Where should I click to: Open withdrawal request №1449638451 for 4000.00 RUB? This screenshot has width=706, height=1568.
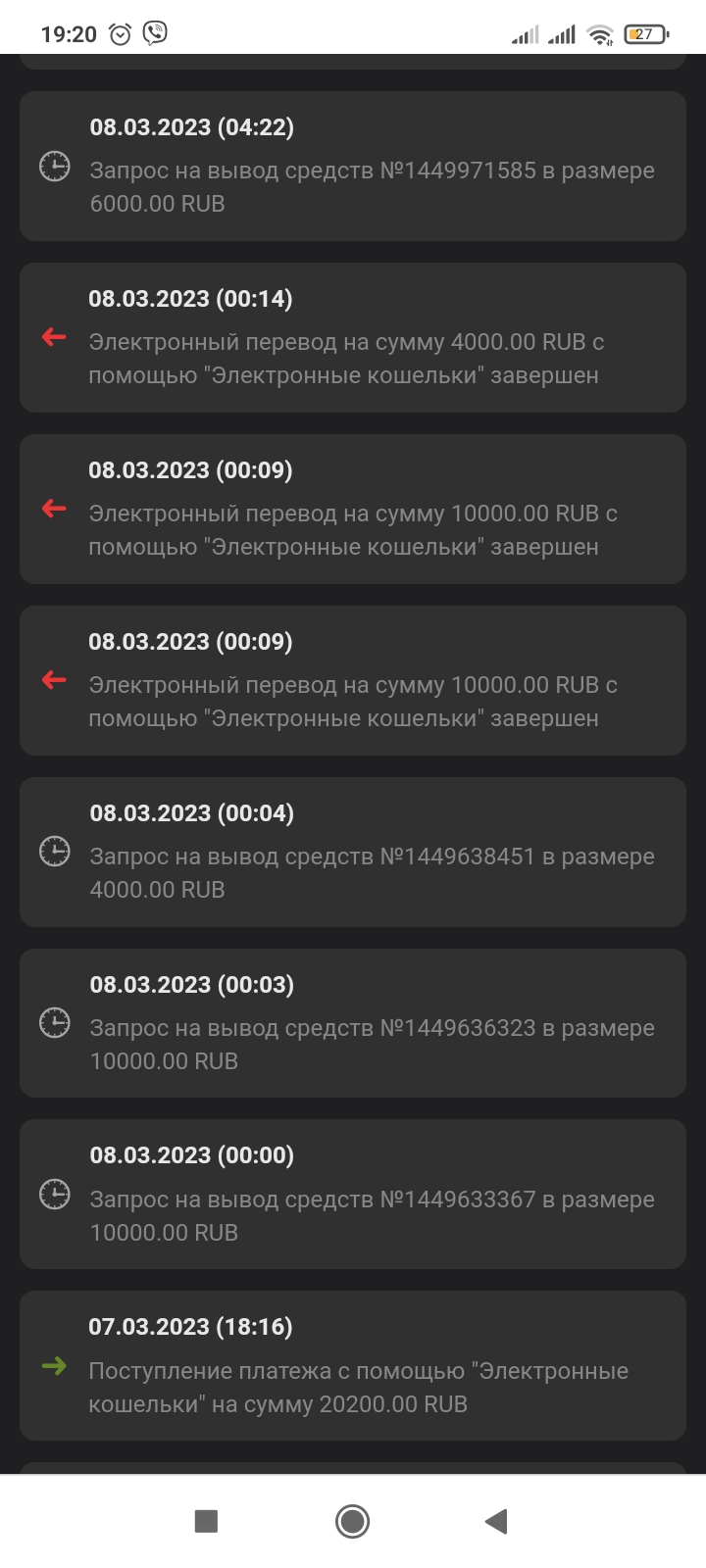pos(353,853)
